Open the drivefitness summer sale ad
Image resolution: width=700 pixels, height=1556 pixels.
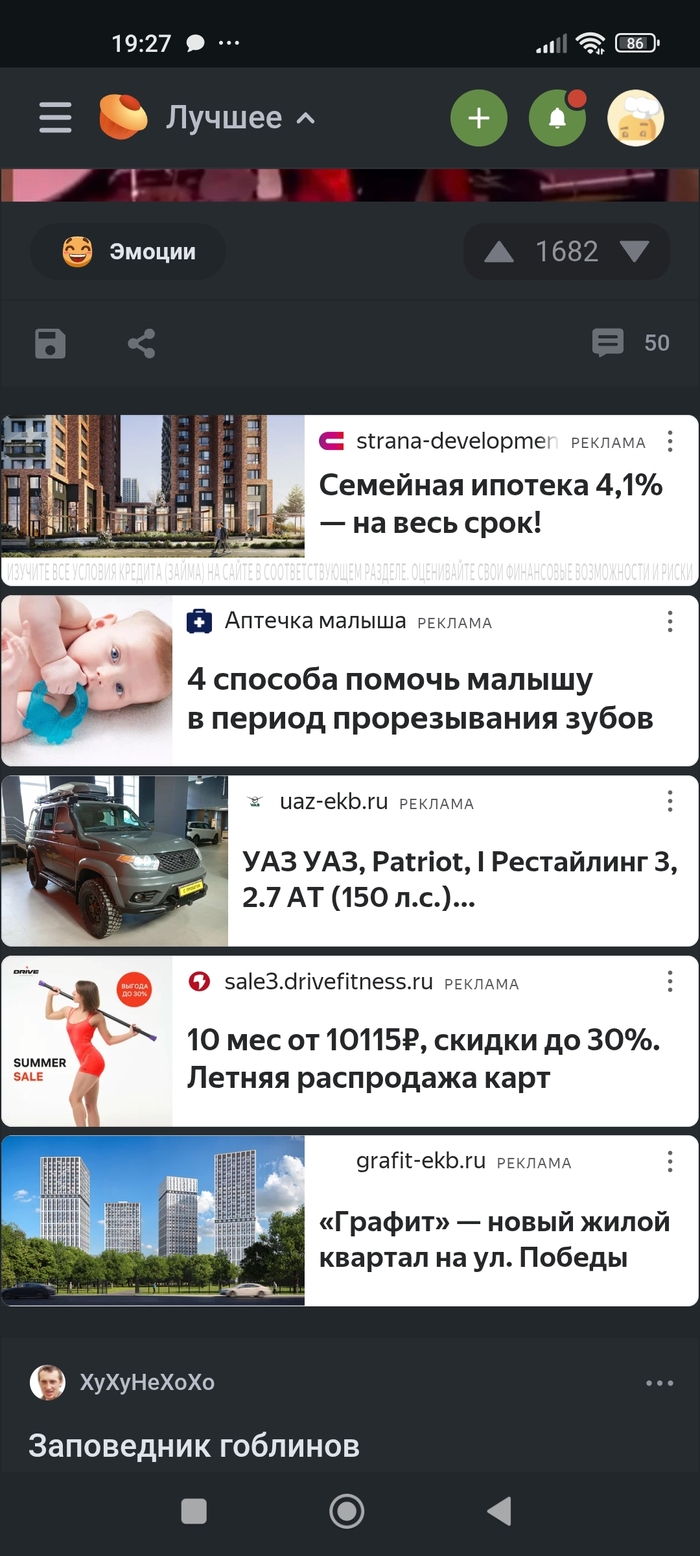tap(423, 1059)
